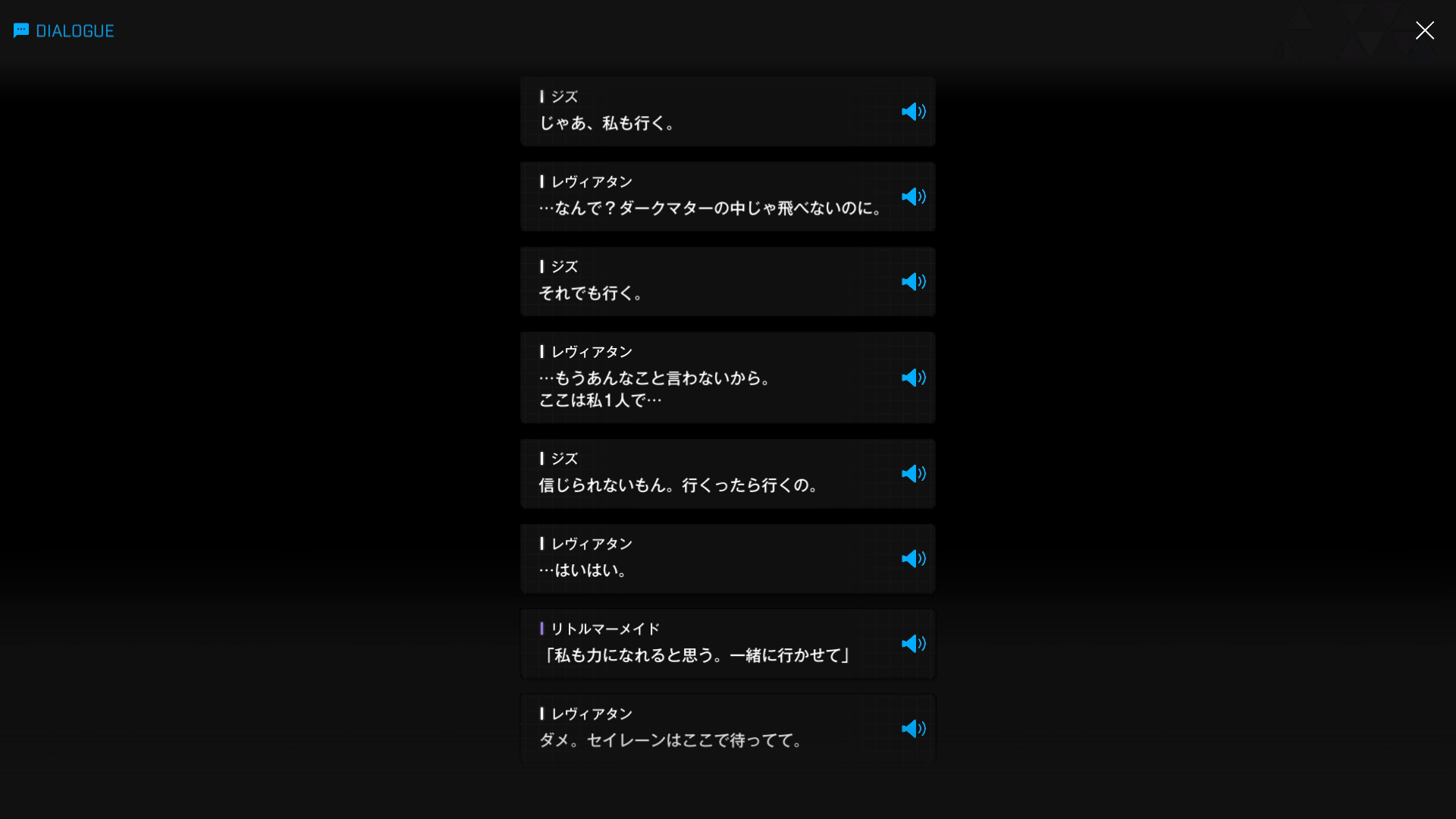Image resolution: width=1456 pixels, height=819 pixels.
Task: Play voice for 信じられないもん line
Action: pyautogui.click(x=913, y=473)
